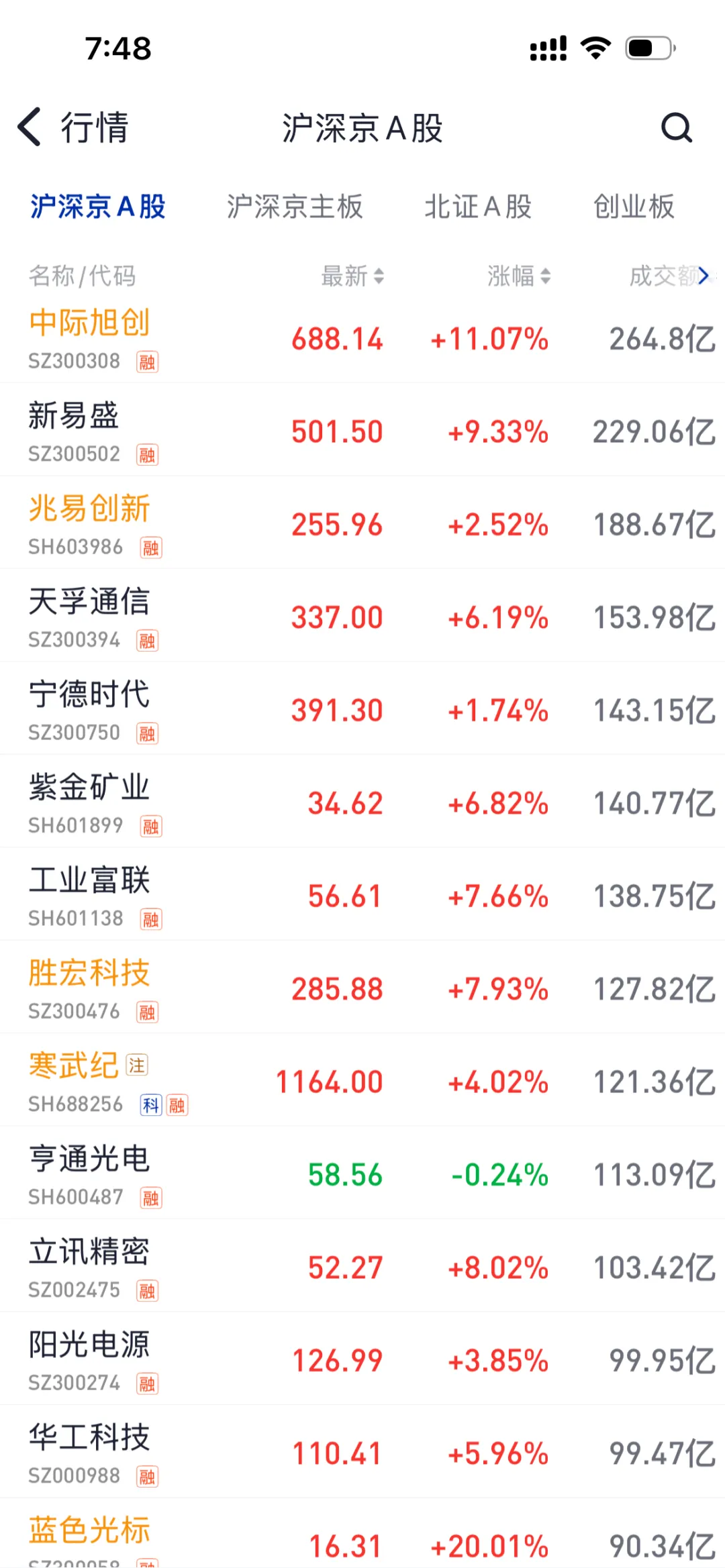Show more columns after 成交额

pos(703,276)
